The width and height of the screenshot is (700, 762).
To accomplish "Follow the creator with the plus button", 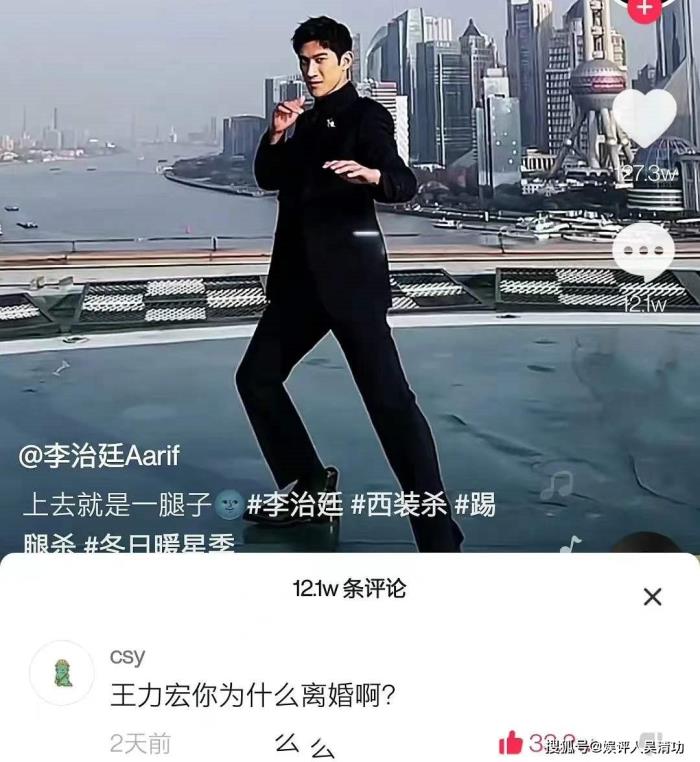I will (645, 8).
